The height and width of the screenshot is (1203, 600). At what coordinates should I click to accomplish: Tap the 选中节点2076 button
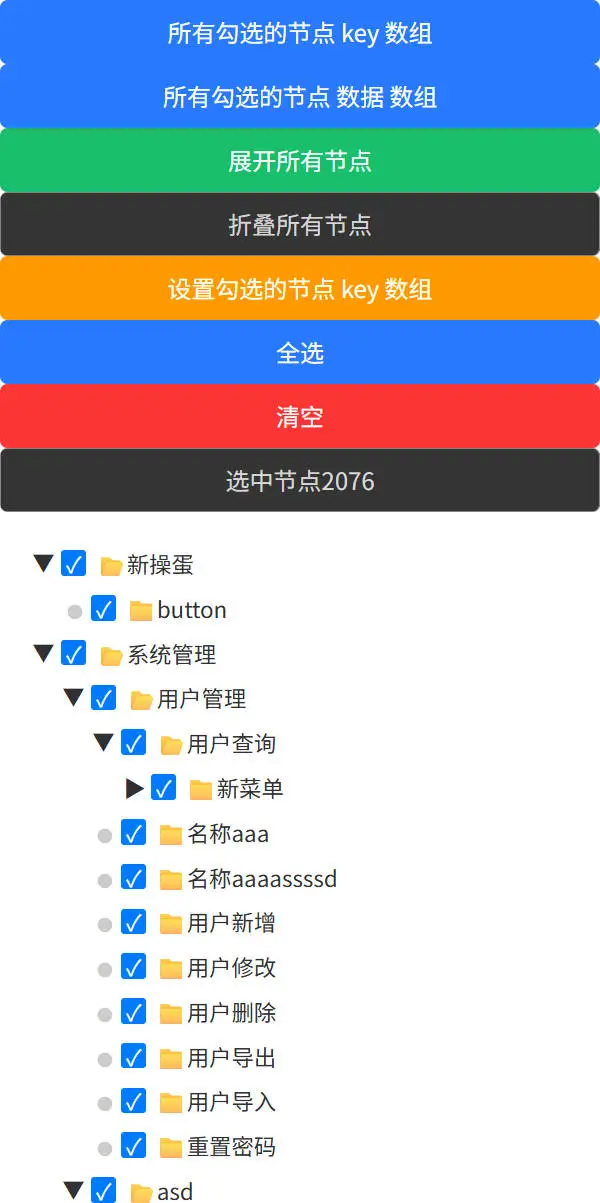pos(300,481)
